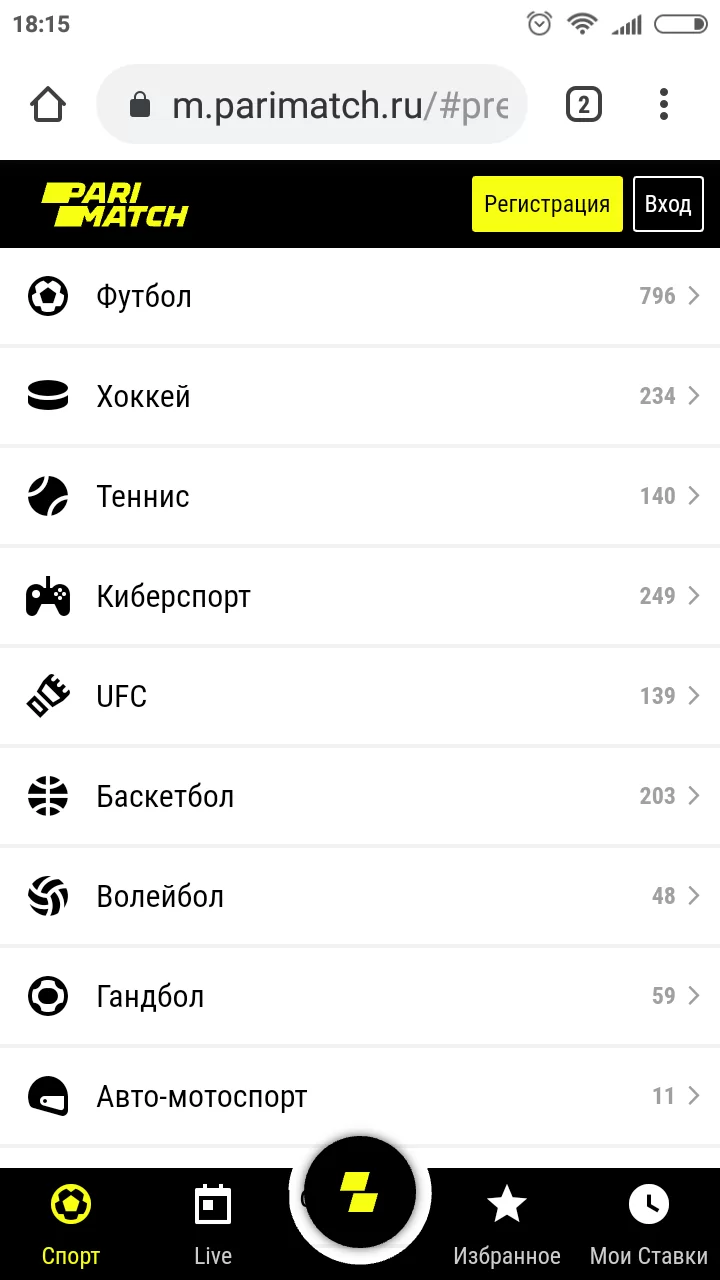Click the Регистрация button
Image resolution: width=720 pixels, height=1280 pixels.
point(547,203)
